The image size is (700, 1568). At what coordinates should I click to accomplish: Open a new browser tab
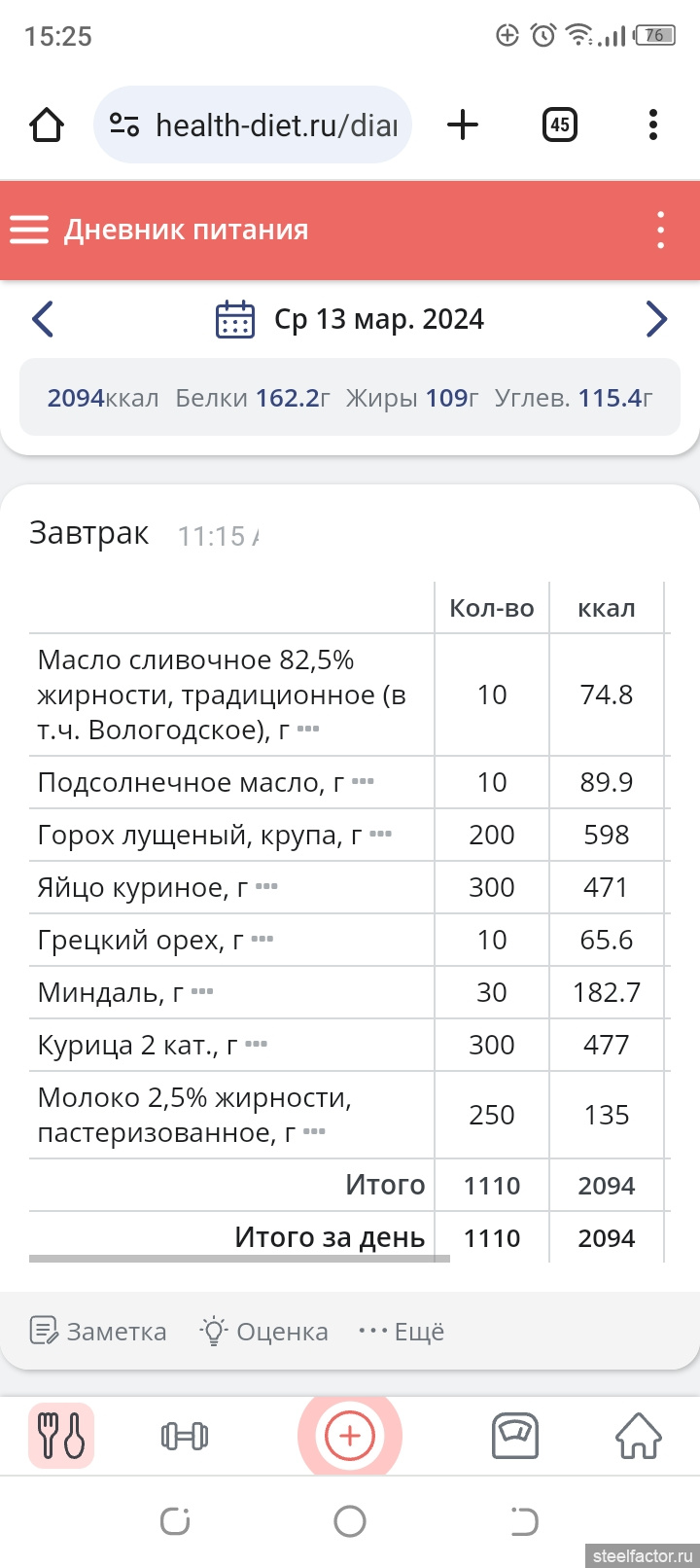click(x=463, y=125)
